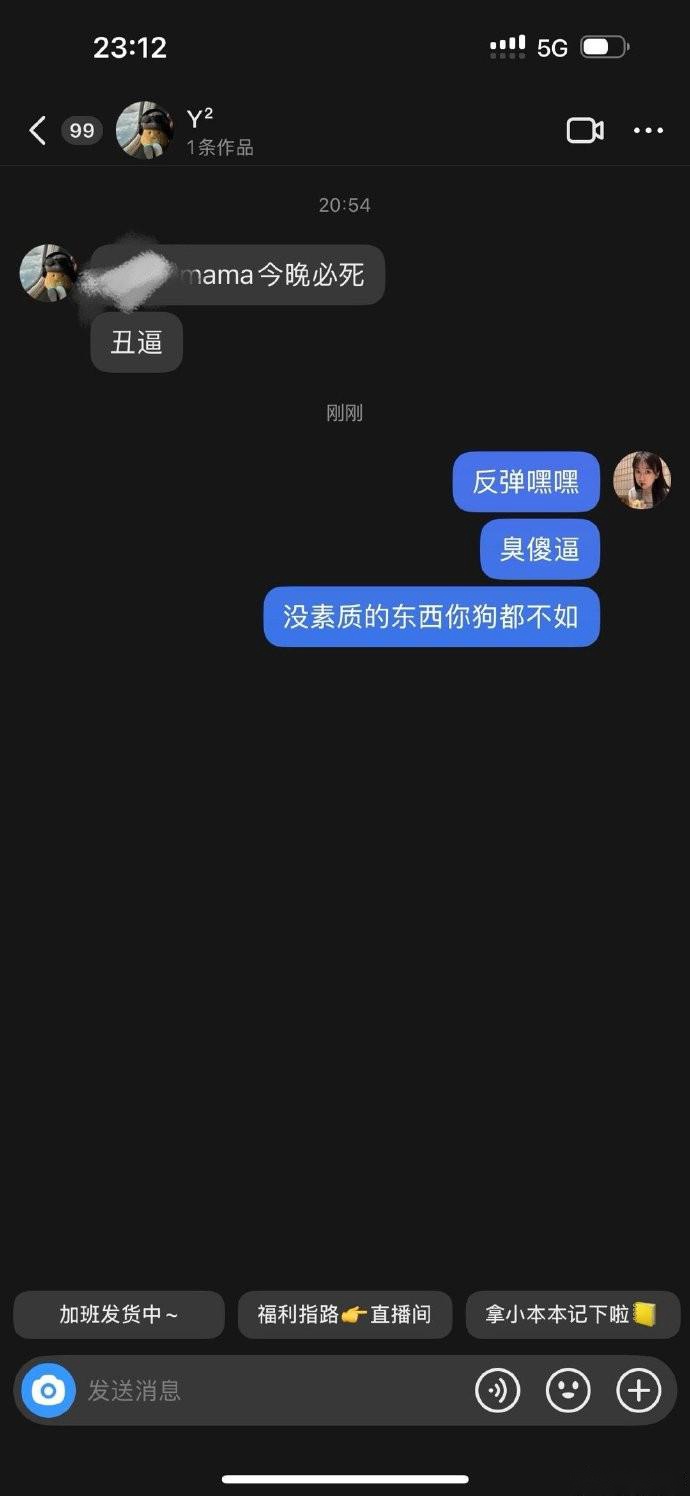Viewport: 690px width, 1496px height.
Task: Open the plus attachment menu
Action: tap(639, 1390)
